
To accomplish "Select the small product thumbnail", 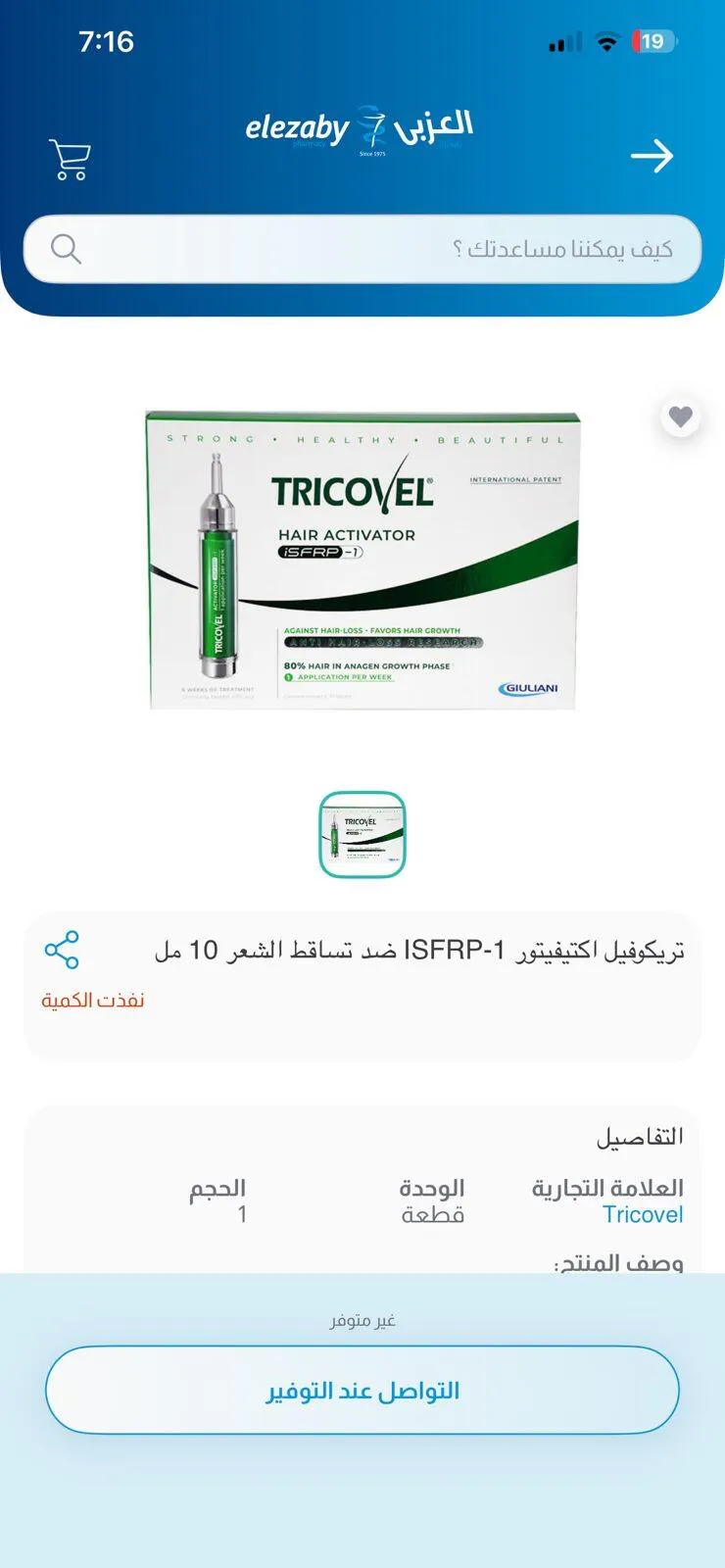I will point(362,834).
